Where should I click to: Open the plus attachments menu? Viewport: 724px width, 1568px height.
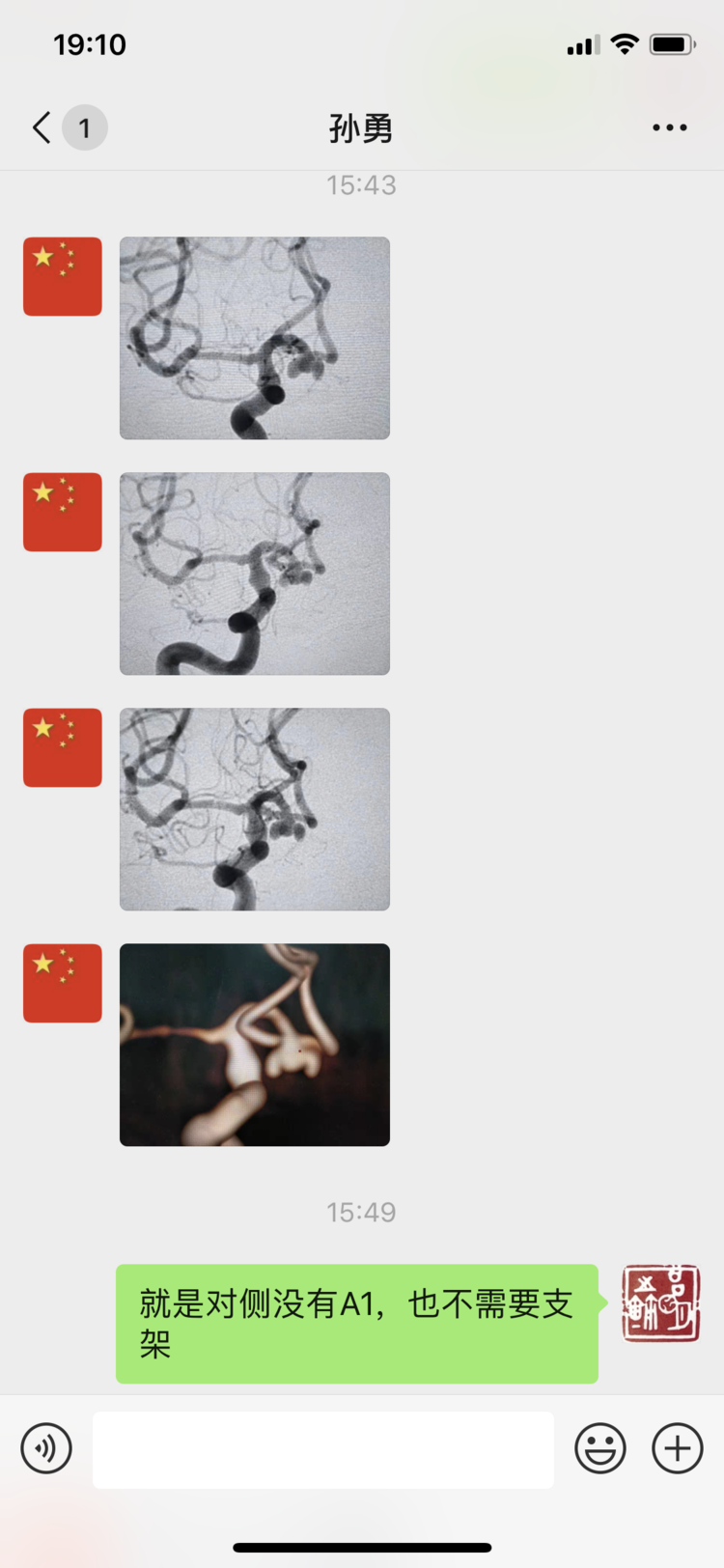pyautogui.click(x=678, y=1448)
